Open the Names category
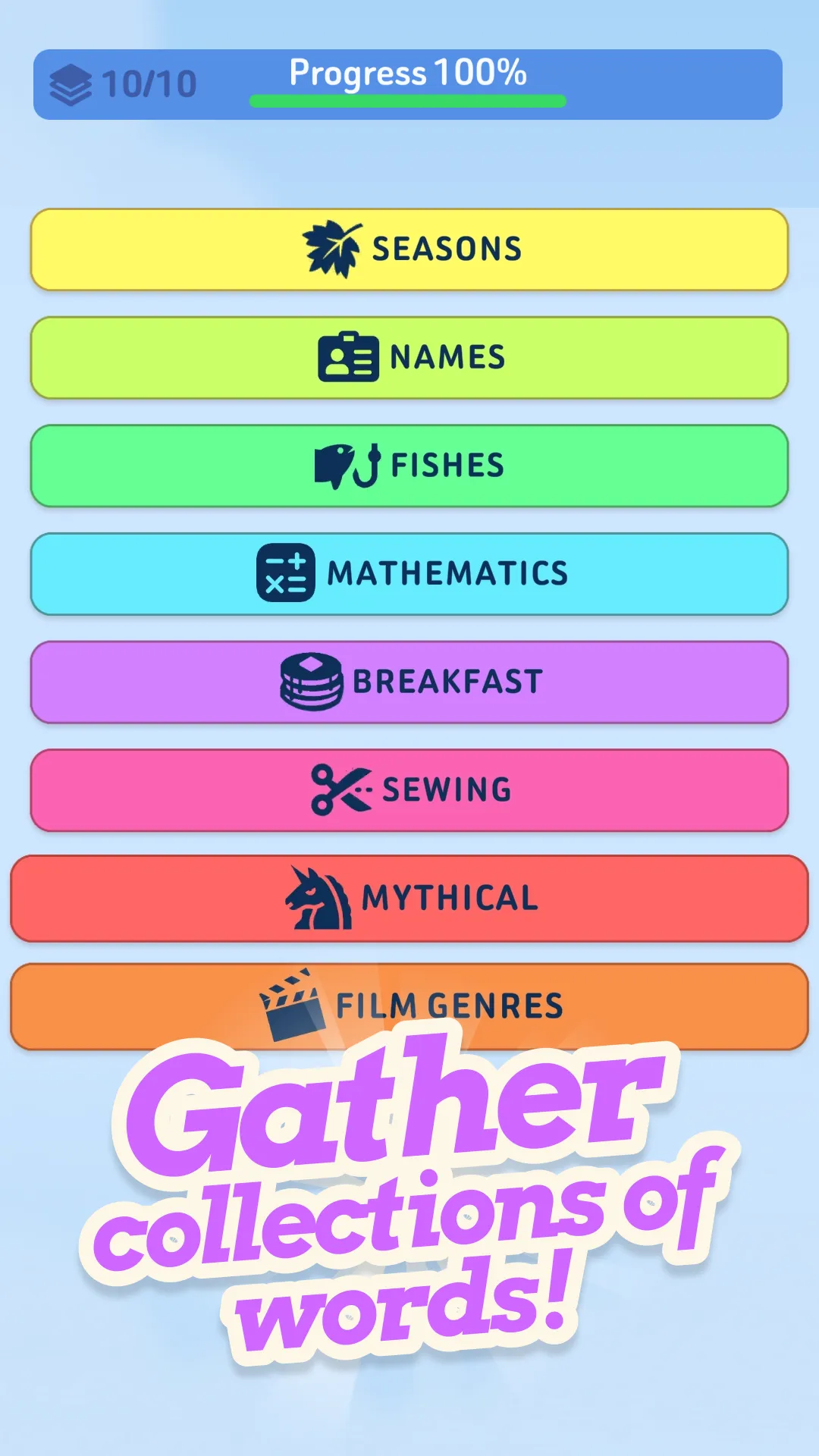Viewport: 819px width, 1456px height. click(x=409, y=356)
